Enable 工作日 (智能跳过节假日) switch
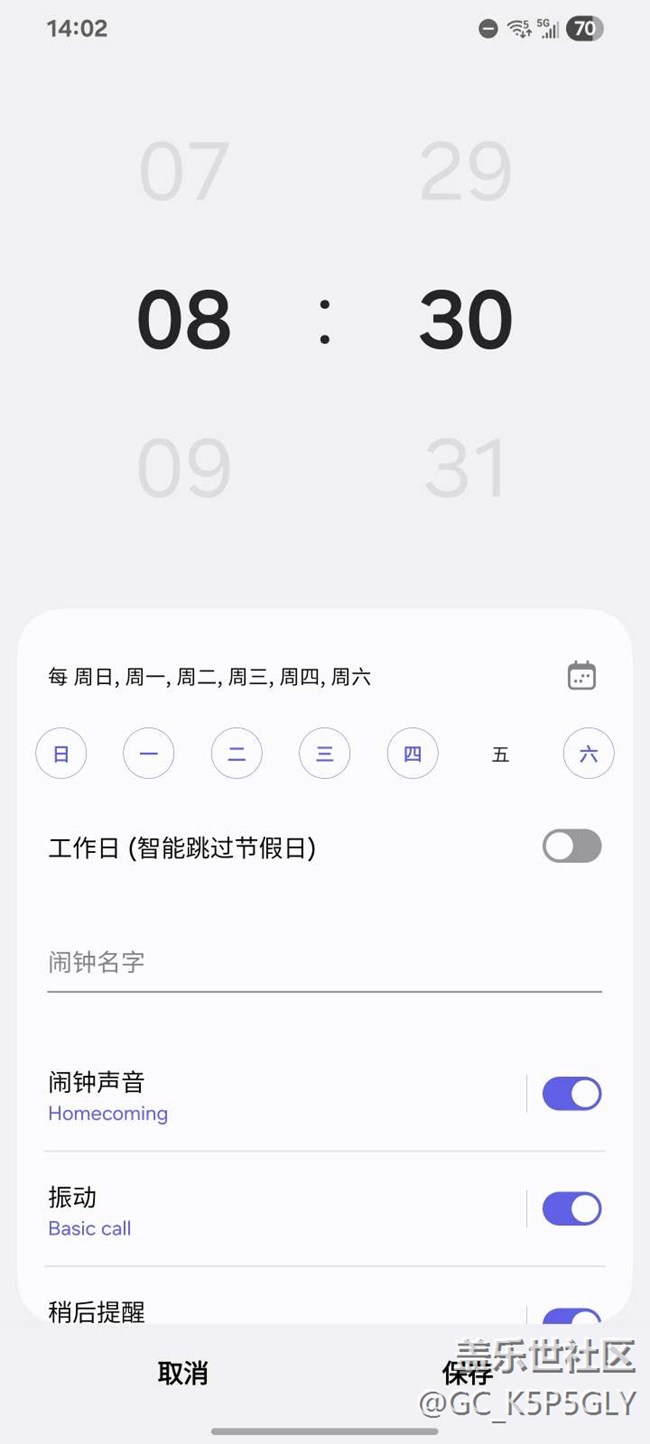The image size is (650, 1444). click(x=572, y=846)
